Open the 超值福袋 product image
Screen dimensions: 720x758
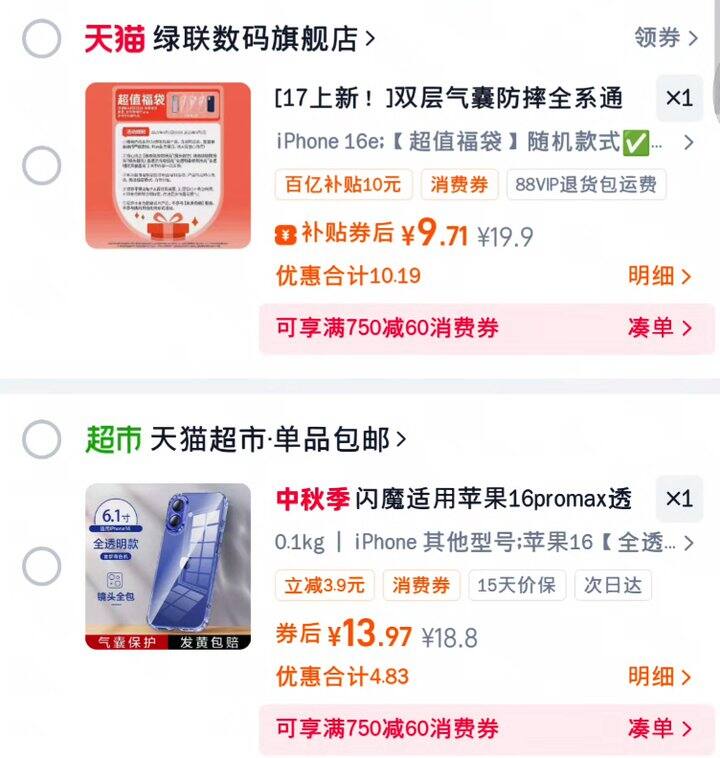point(168,165)
